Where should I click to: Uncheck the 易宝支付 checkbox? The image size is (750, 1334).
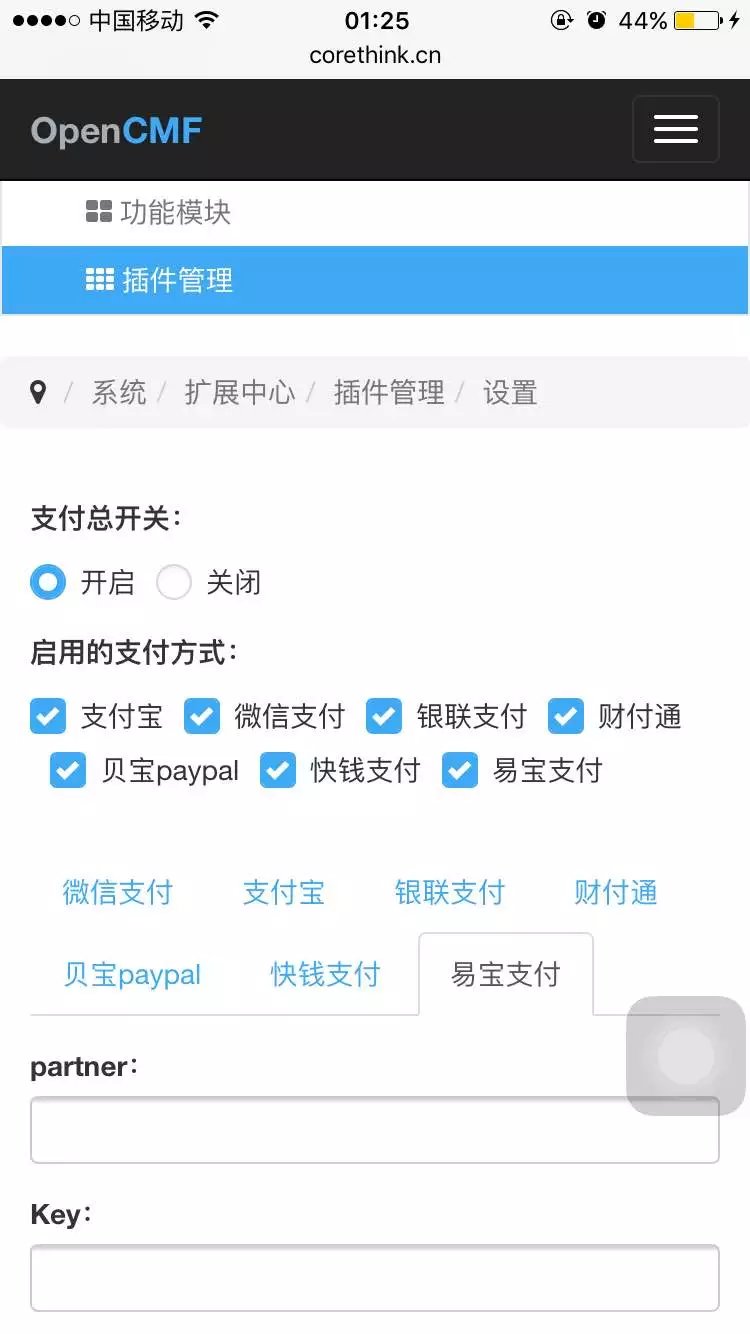click(x=460, y=770)
